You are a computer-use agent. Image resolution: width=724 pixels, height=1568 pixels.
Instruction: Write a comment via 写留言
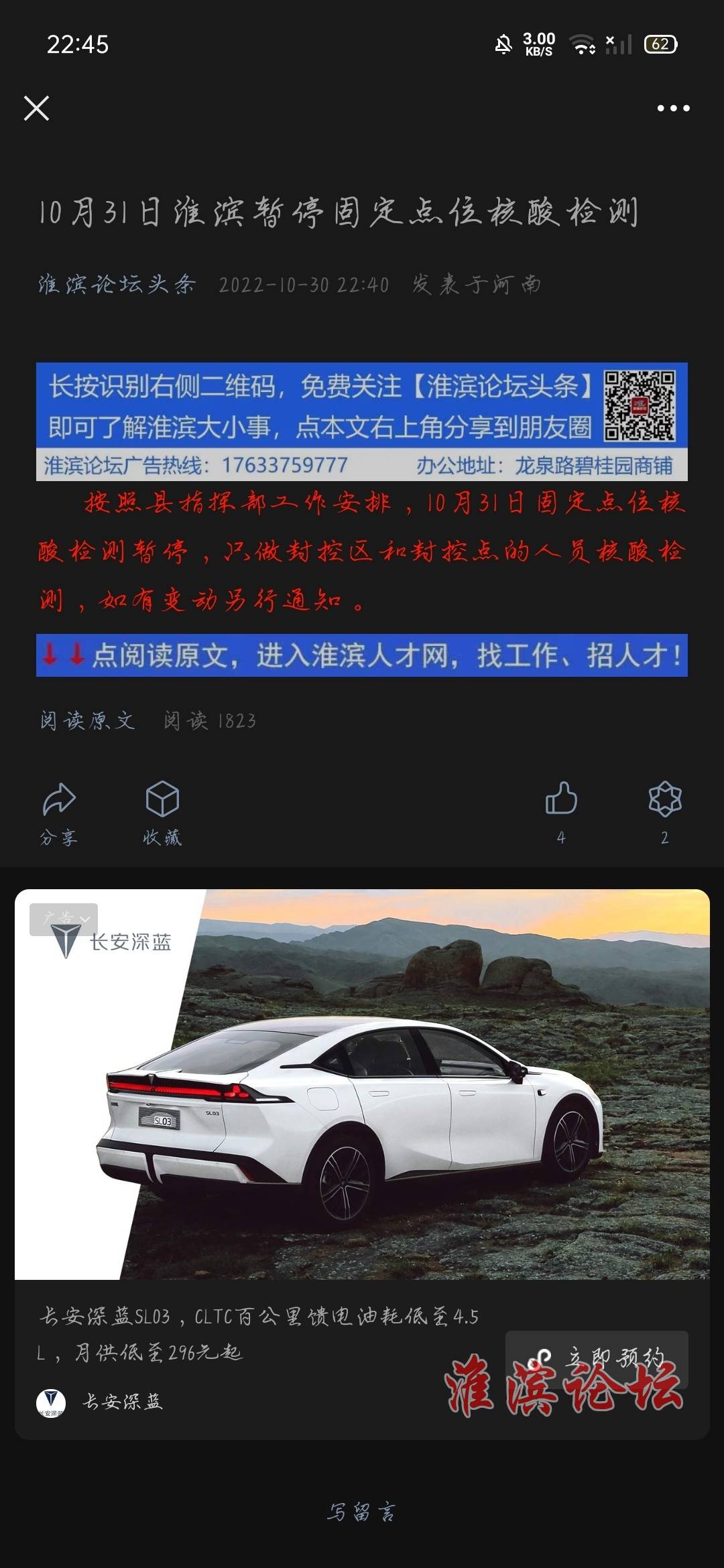point(362,1512)
